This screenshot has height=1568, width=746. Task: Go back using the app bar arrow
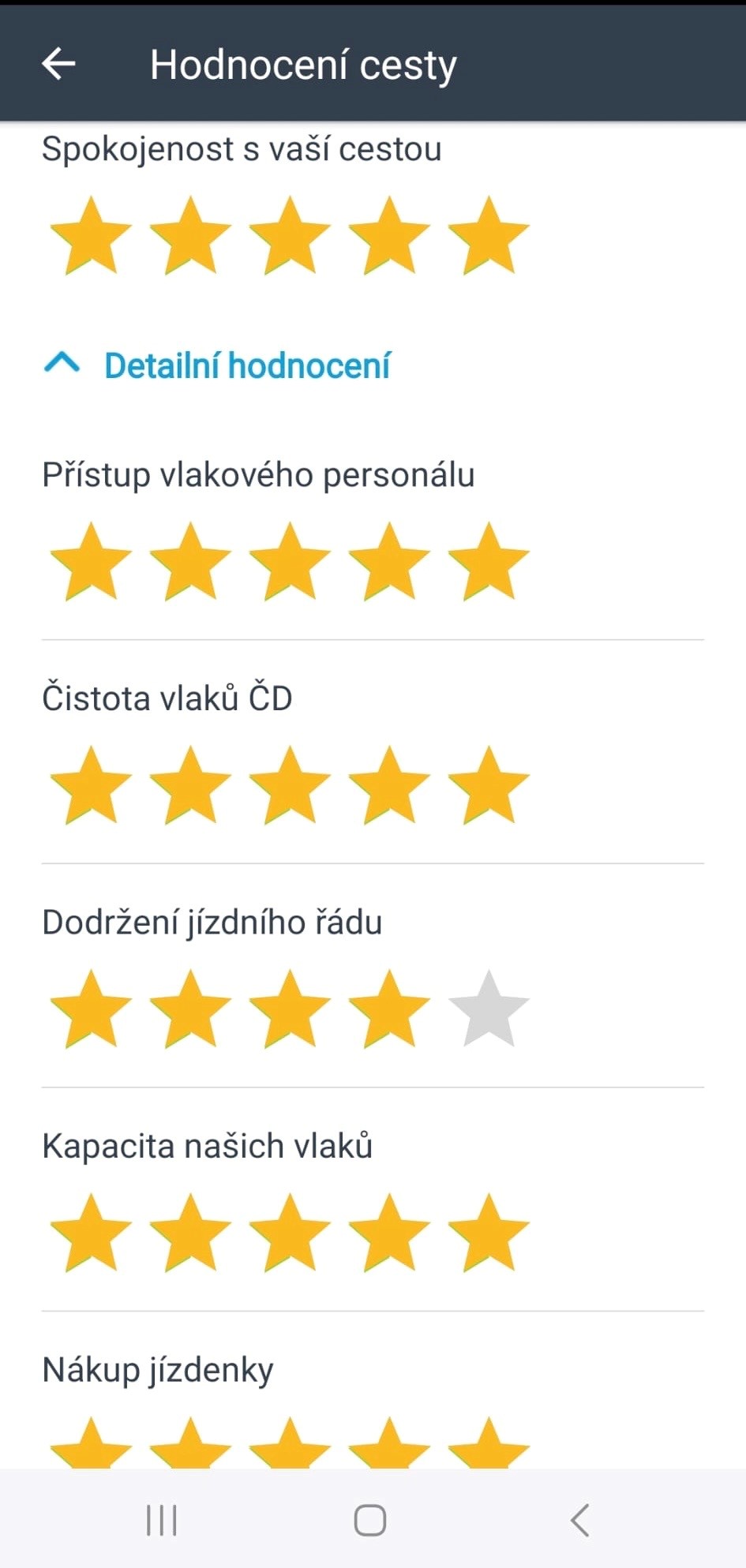coord(58,63)
